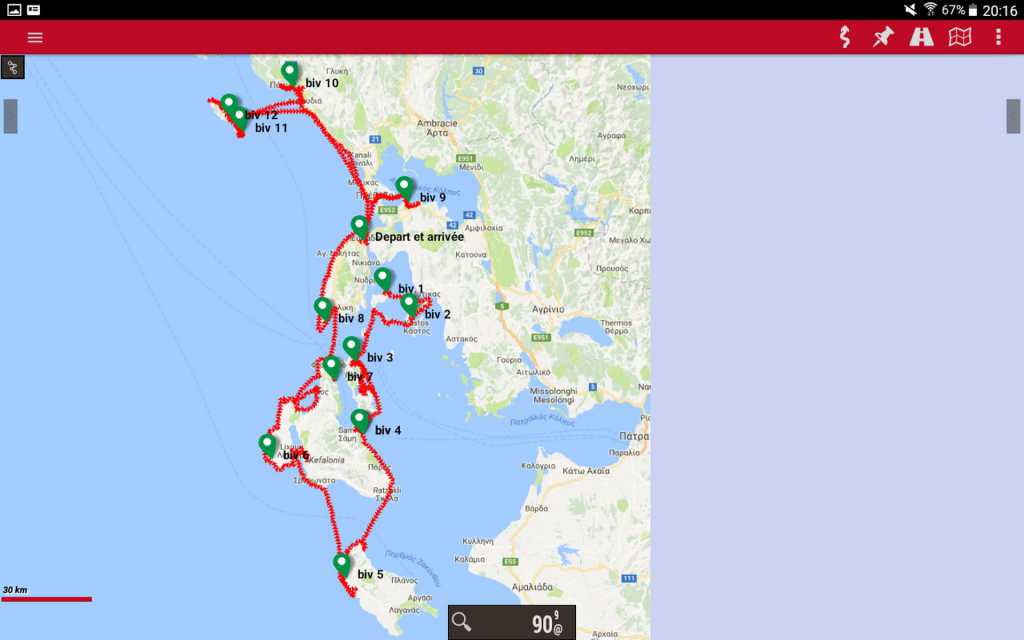Open the routes road icon

coord(921,37)
